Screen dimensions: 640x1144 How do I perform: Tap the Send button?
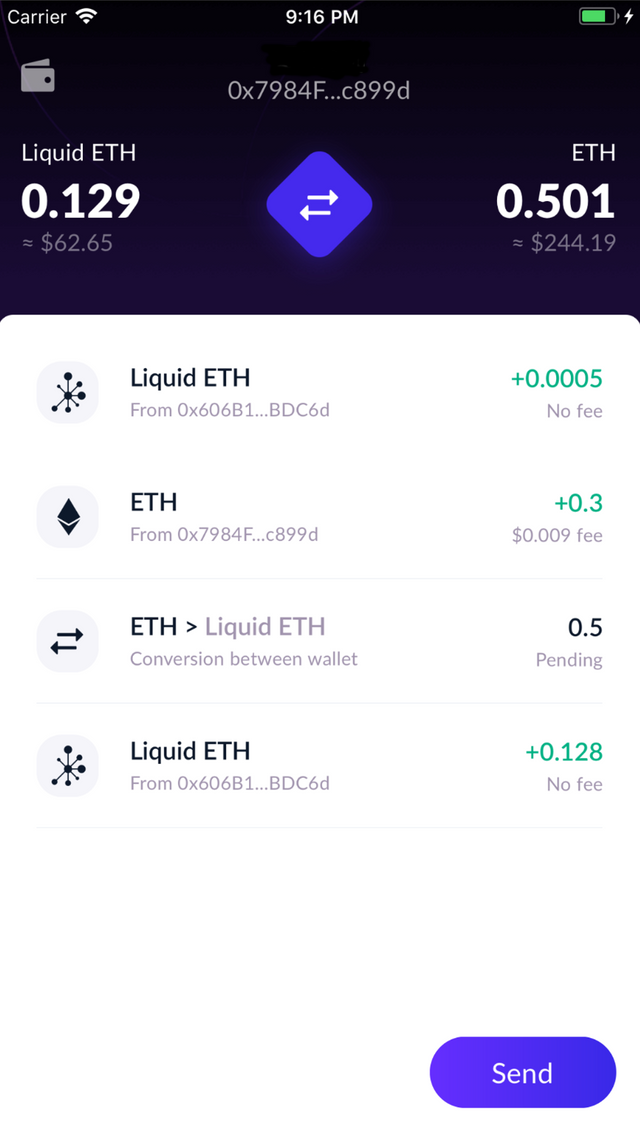point(522,1072)
